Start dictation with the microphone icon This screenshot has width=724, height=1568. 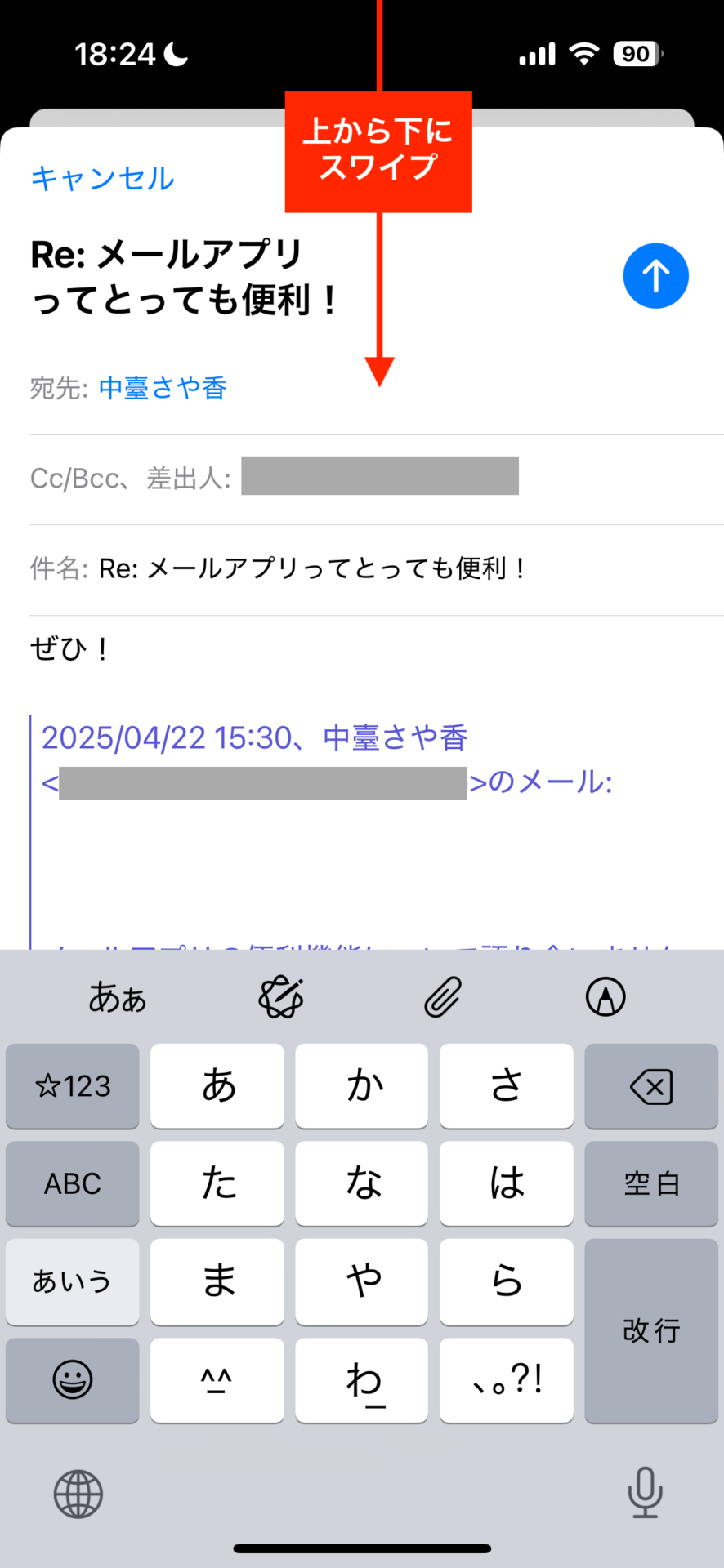645,1493
